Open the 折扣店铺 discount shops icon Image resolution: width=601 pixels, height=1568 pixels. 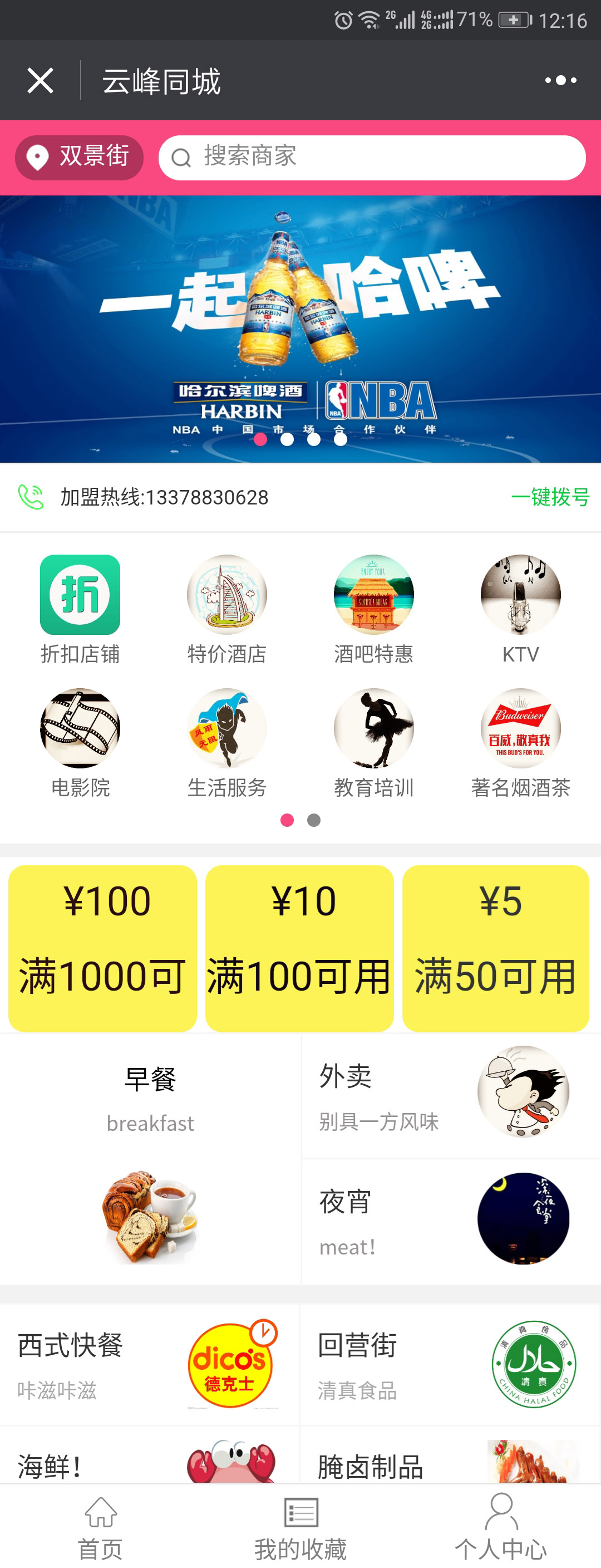click(x=80, y=595)
